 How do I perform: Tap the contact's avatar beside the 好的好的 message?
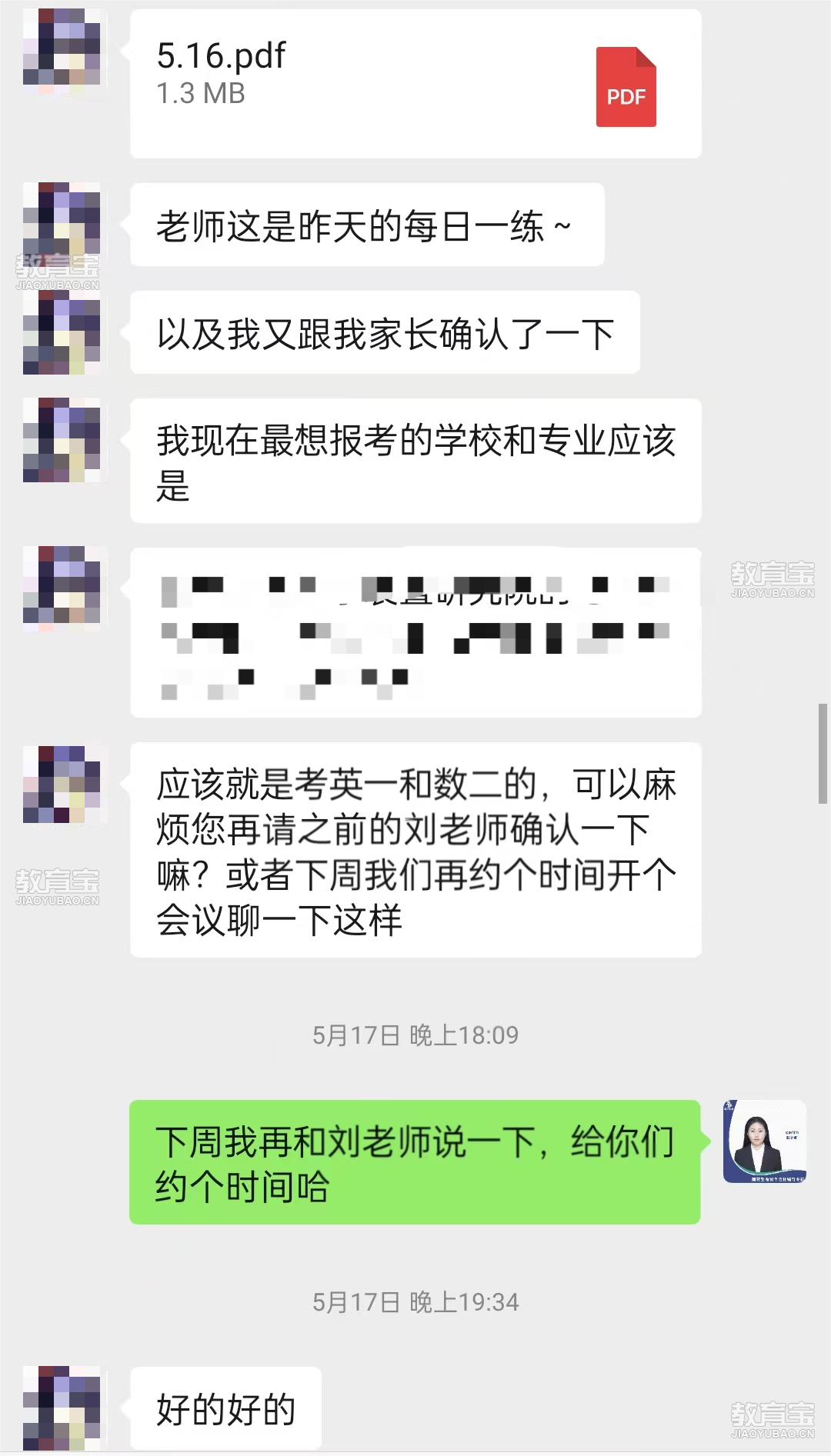pyautogui.click(x=62, y=1408)
